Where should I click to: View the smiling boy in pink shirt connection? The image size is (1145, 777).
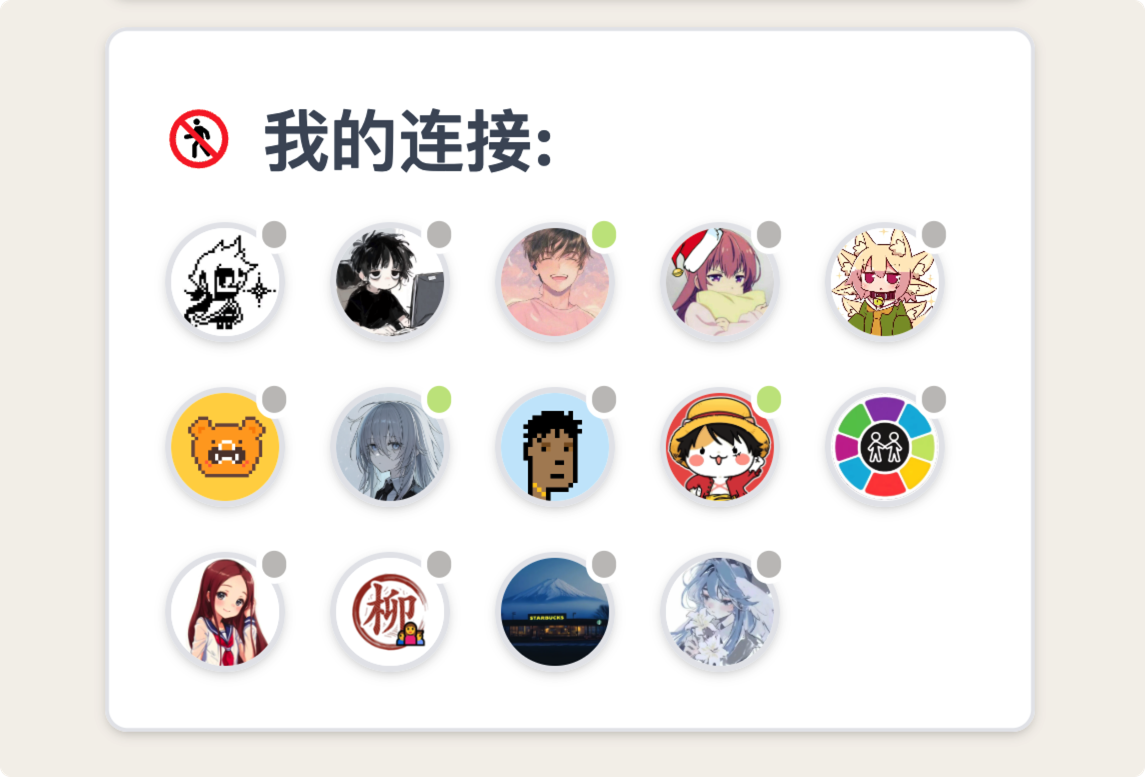point(555,281)
